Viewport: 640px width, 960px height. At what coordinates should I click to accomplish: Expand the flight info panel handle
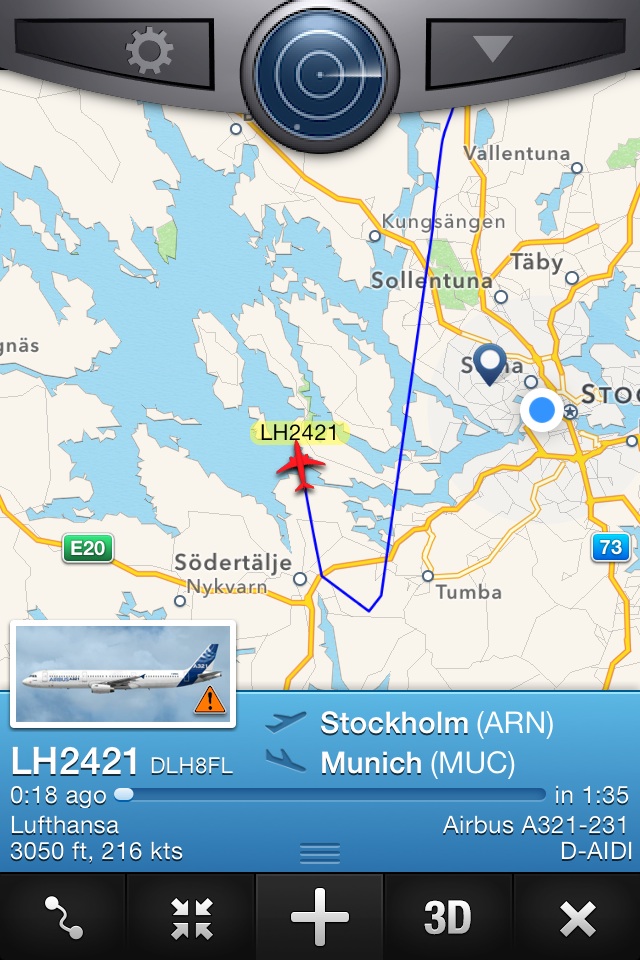click(320, 853)
